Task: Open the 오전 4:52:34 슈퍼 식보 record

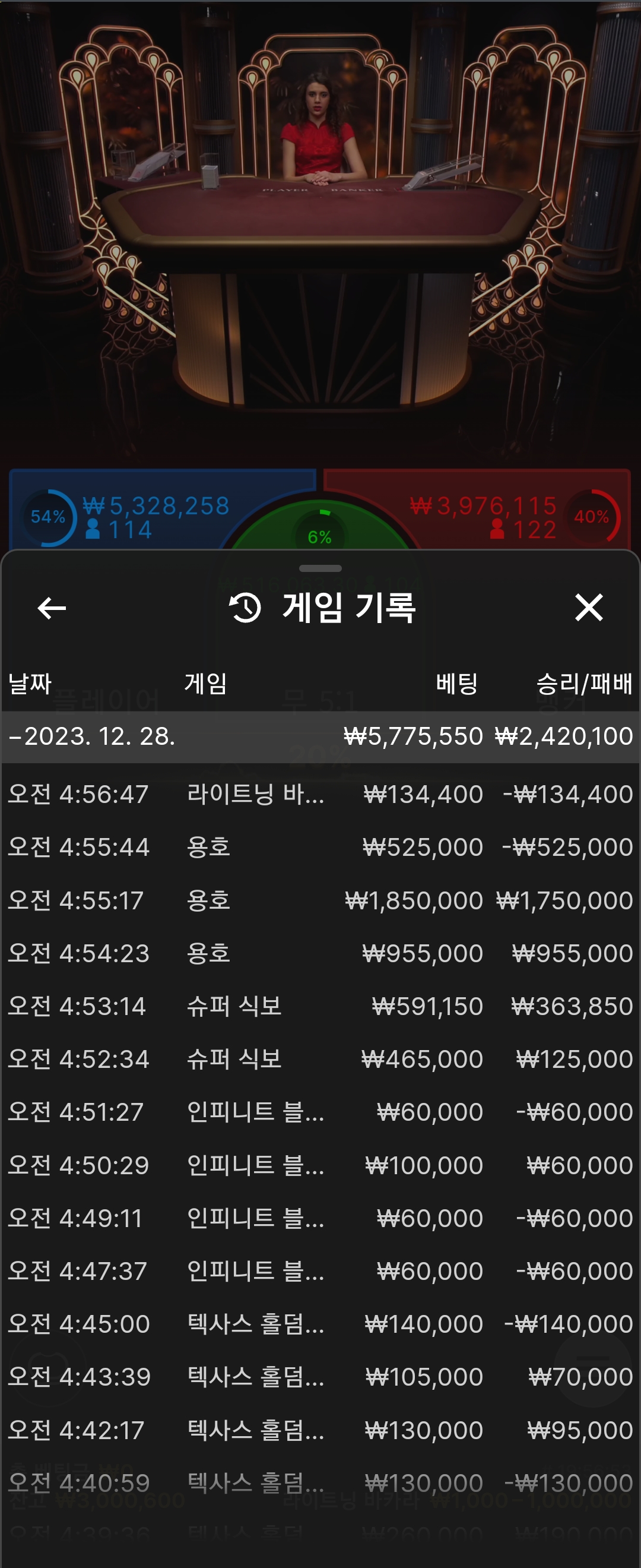Action: click(x=320, y=1059)
